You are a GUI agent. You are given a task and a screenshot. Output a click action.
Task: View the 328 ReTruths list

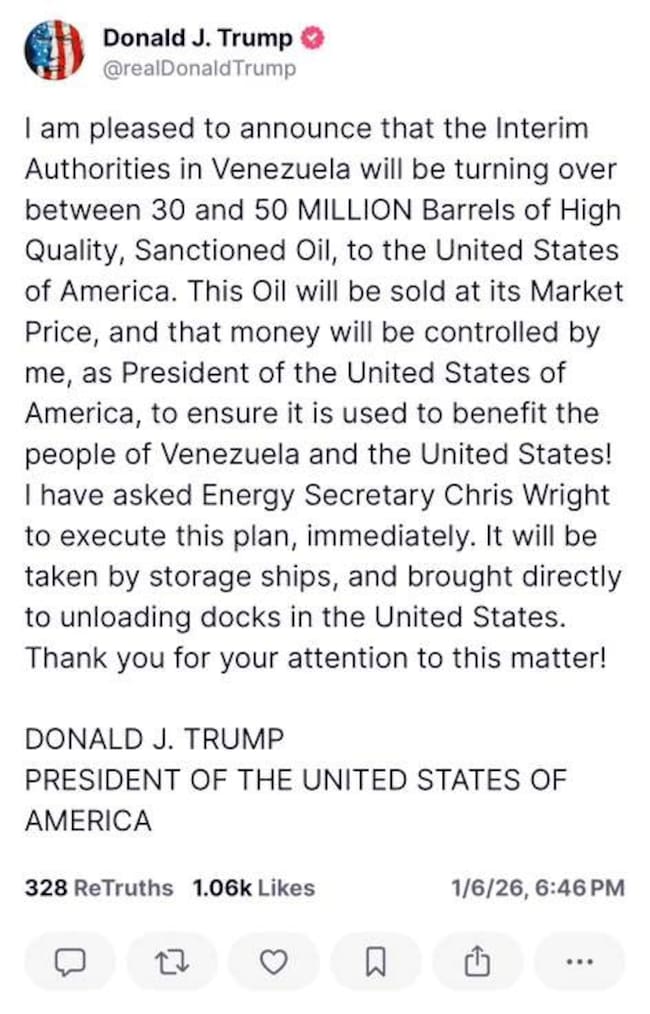[98, 887]
